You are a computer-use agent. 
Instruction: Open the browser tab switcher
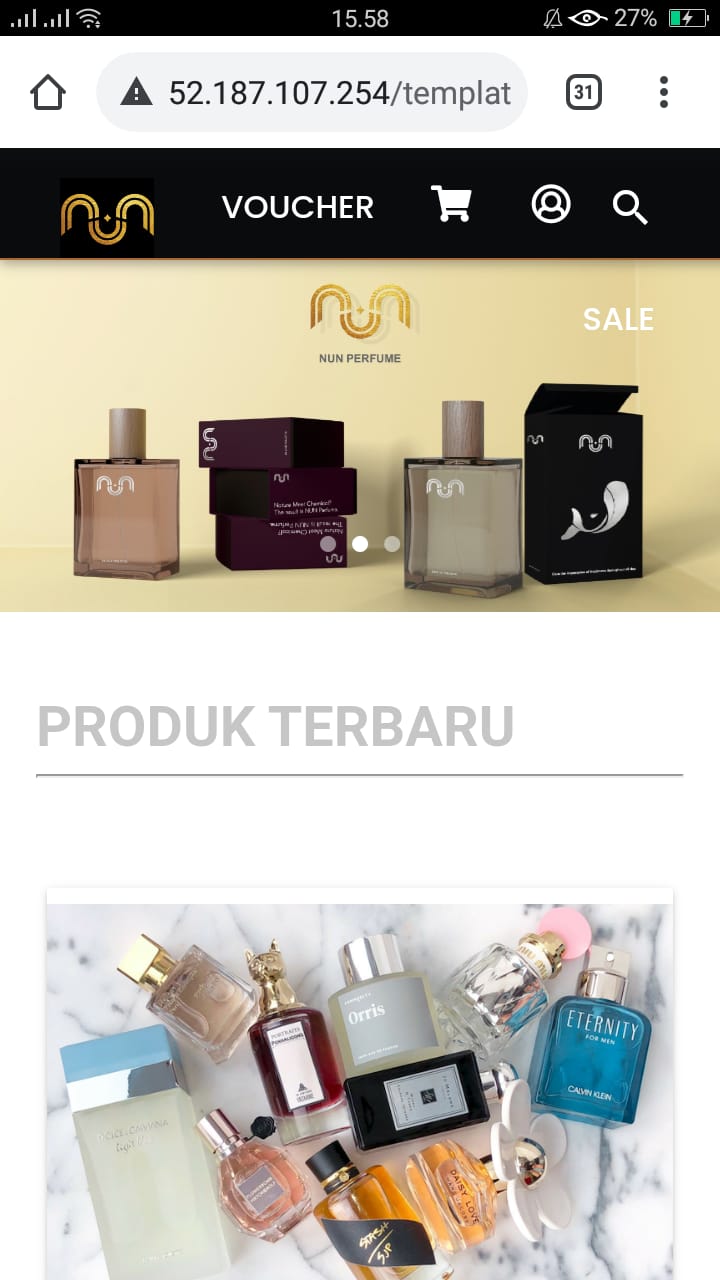pos(584,93)
